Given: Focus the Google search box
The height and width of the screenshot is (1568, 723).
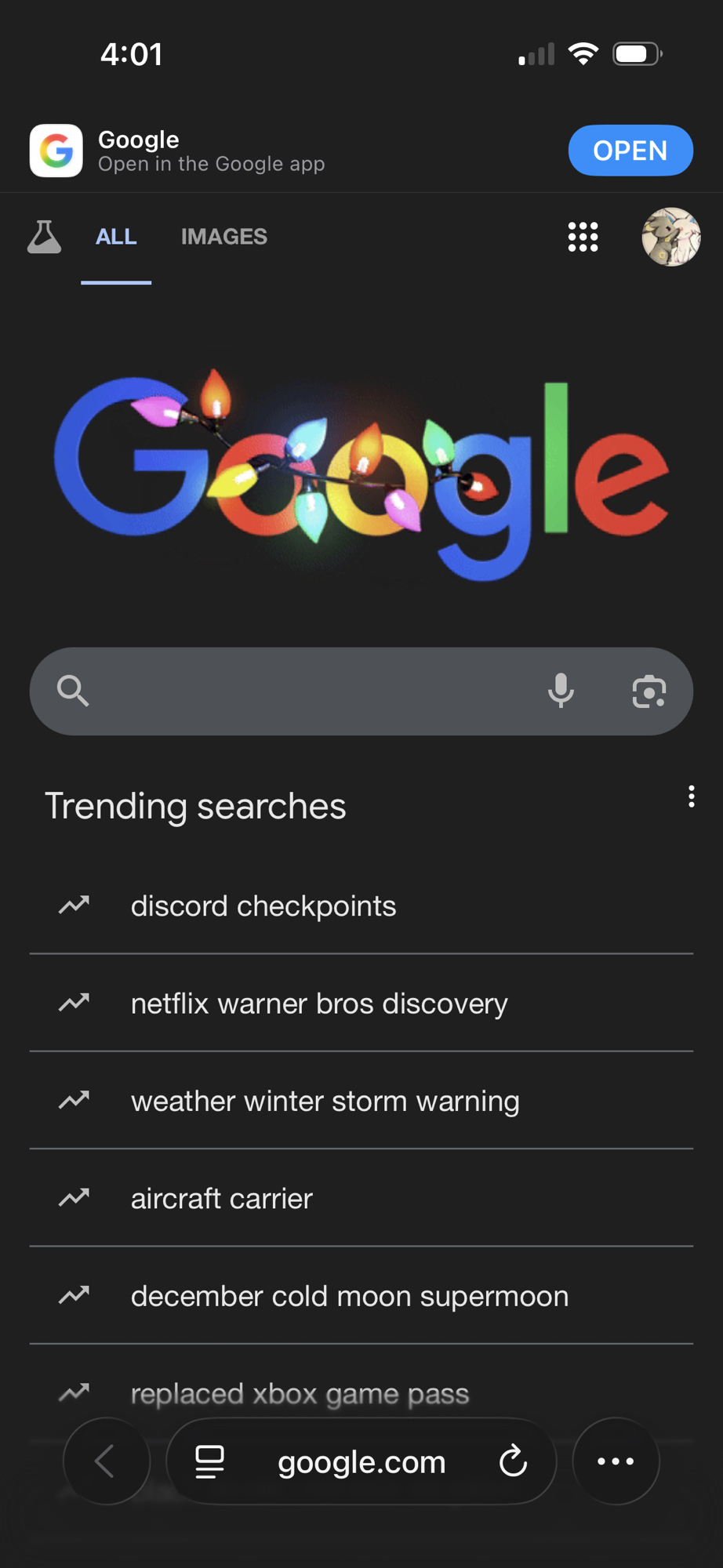Looking at the screenshot, I should coord(306,691).
